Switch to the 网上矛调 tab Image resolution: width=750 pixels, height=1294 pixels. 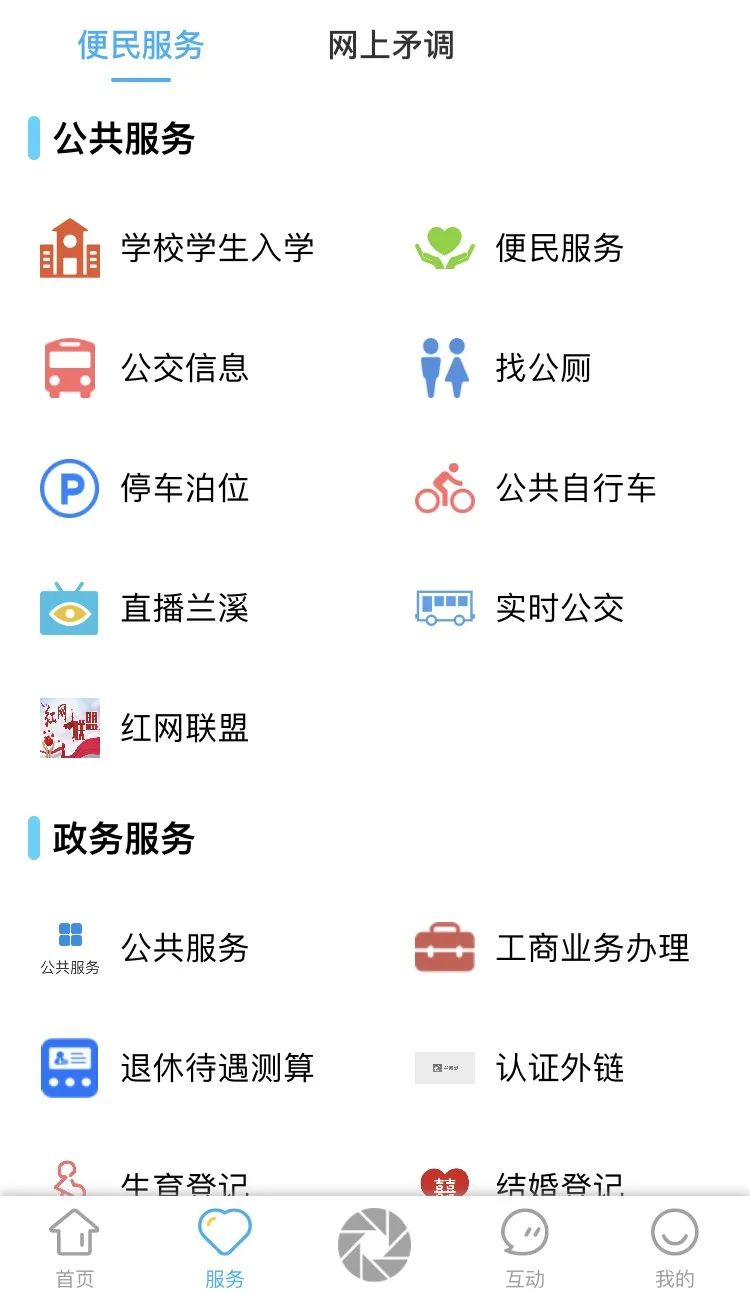[x=390, y=46]
